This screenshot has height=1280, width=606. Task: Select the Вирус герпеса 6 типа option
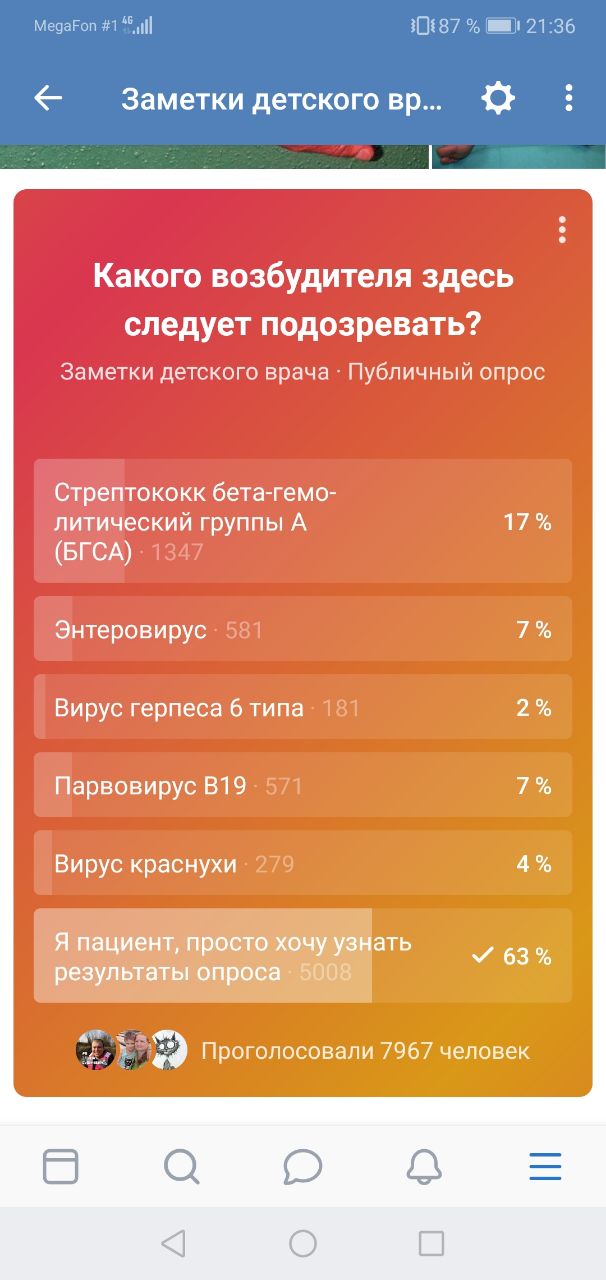302,707
